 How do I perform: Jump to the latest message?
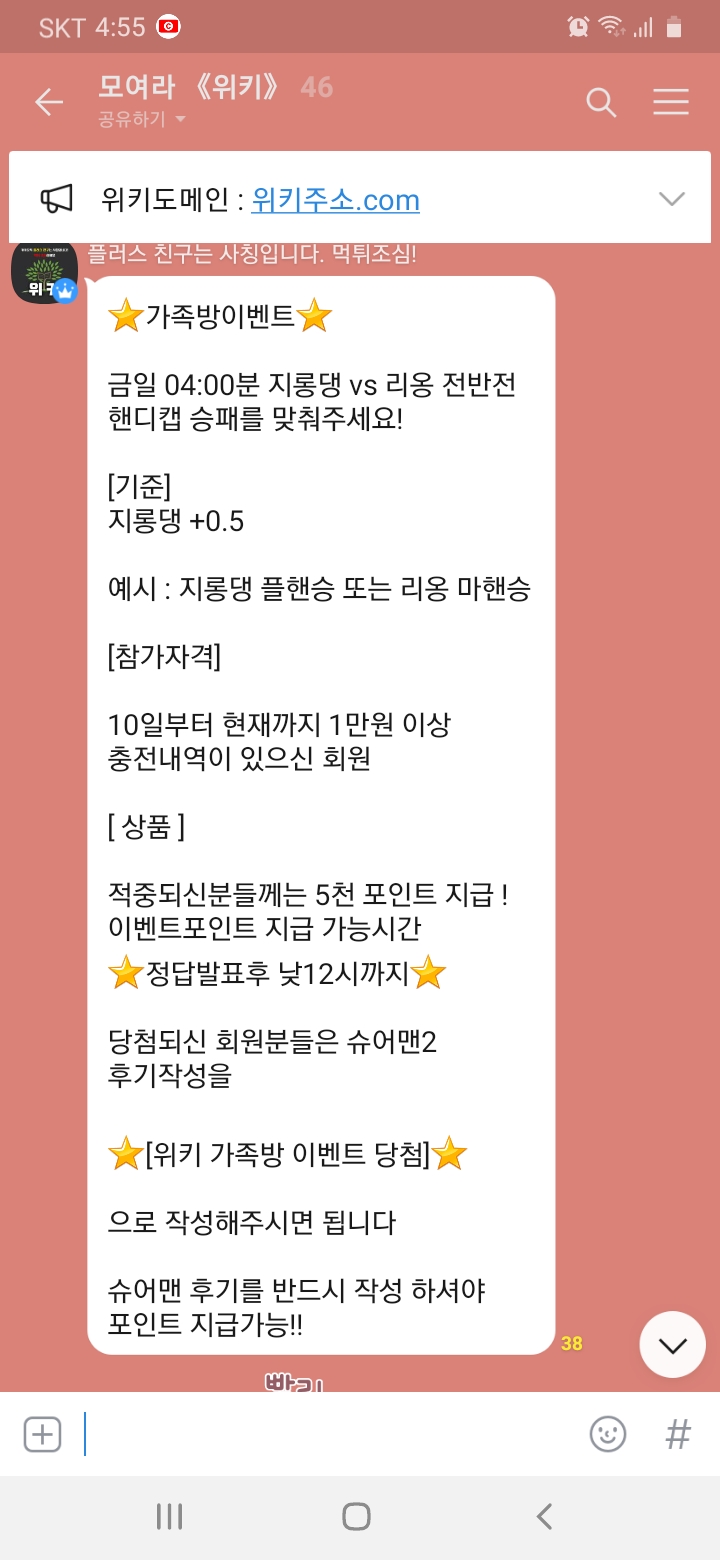click(672, 1345)
